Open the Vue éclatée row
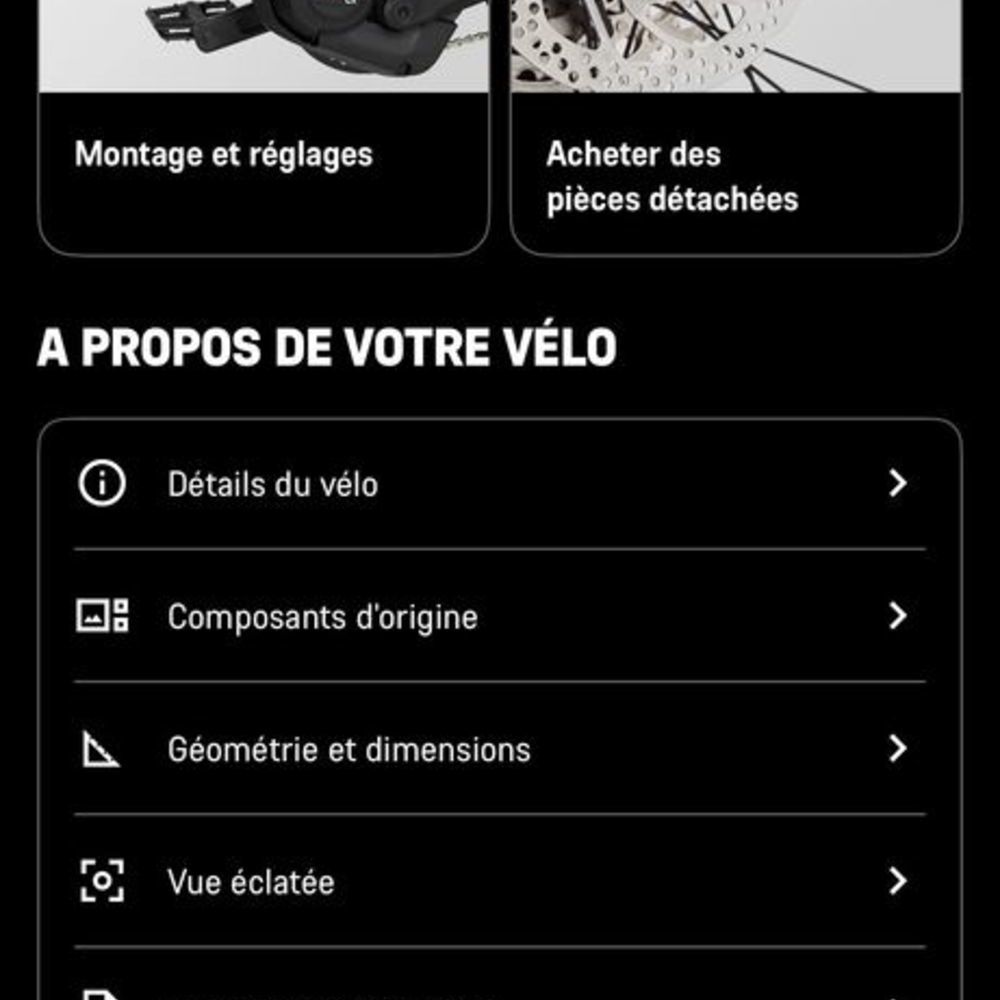This screenshot has height=1000, width=1000. click(500, 881)
